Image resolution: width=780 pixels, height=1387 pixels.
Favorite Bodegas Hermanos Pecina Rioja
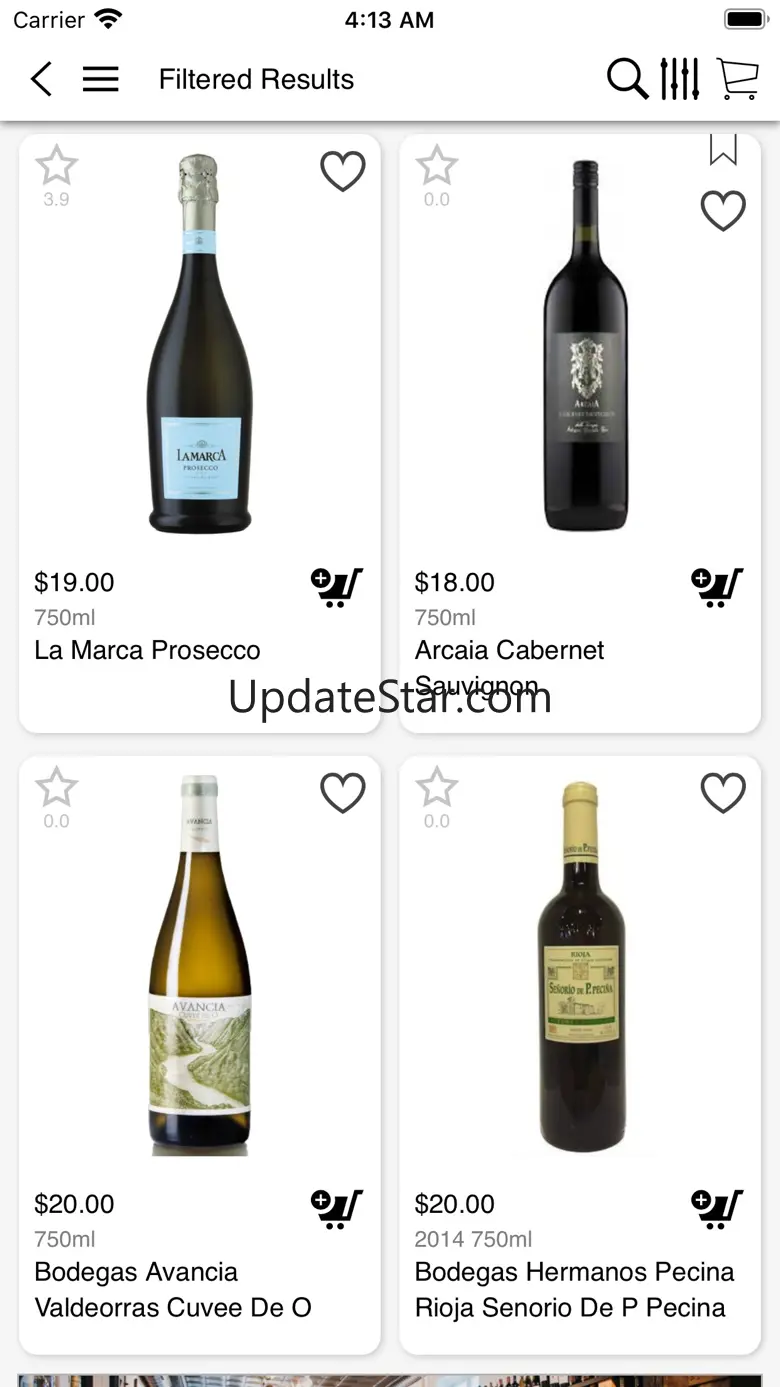click(x=722, y=793)
